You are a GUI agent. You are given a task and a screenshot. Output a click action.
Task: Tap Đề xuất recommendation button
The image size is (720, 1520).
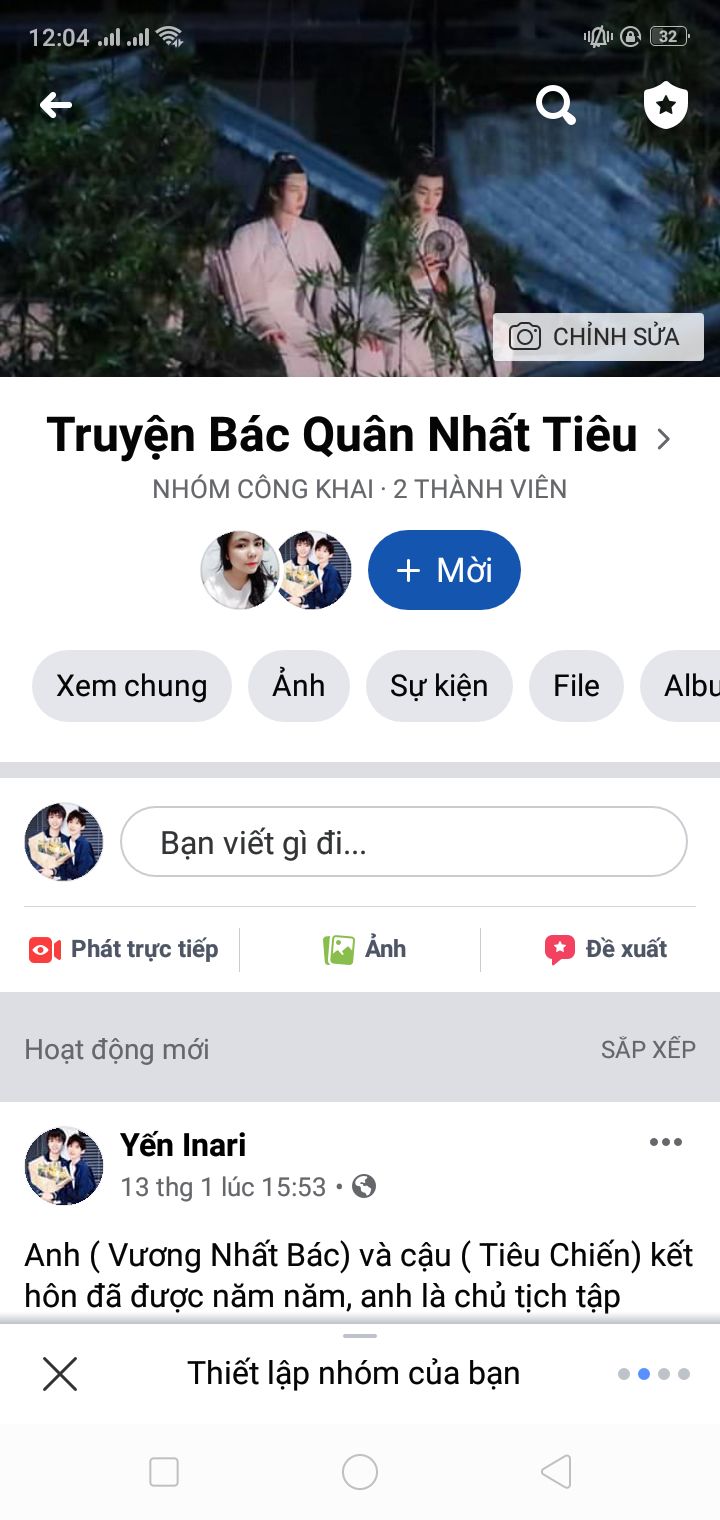point(606,949)
